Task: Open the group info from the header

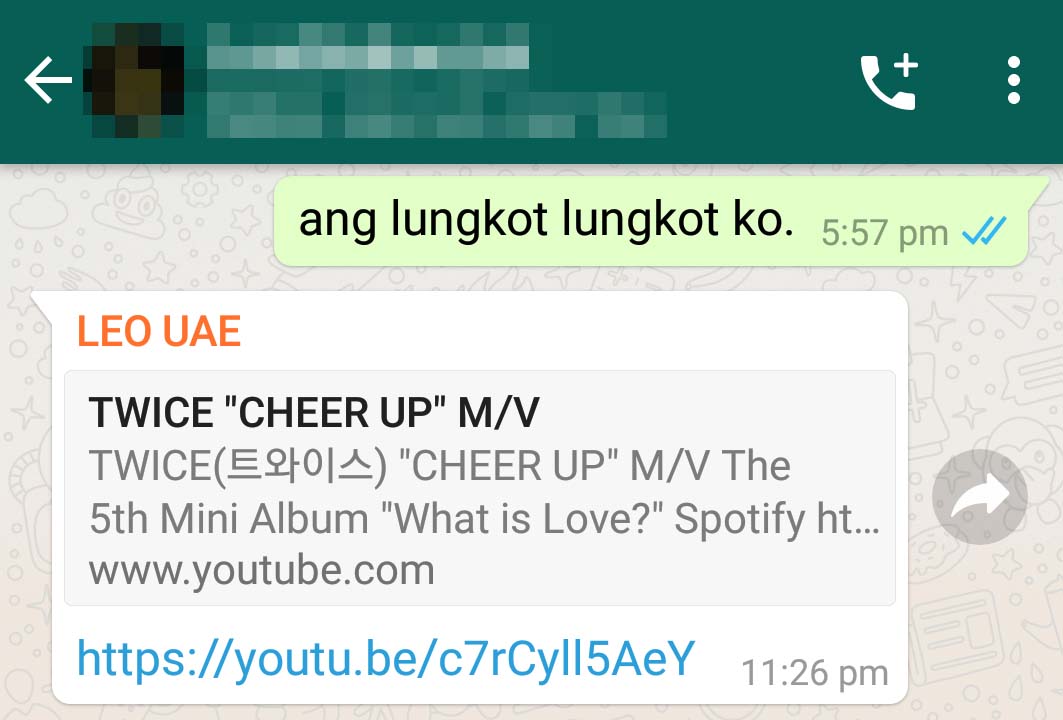Action: point(435,81)
